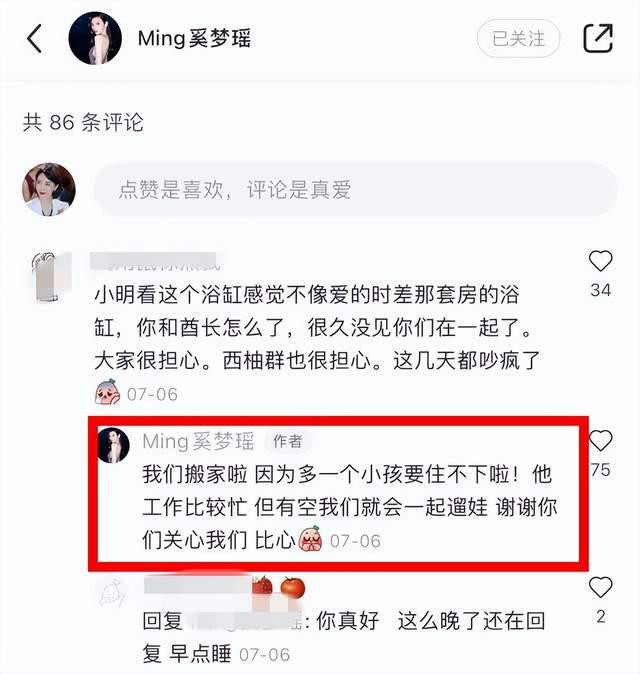Open Ming奚梦瑶's profile avatar in header
The image size is (640, 674).
(96, 39)
